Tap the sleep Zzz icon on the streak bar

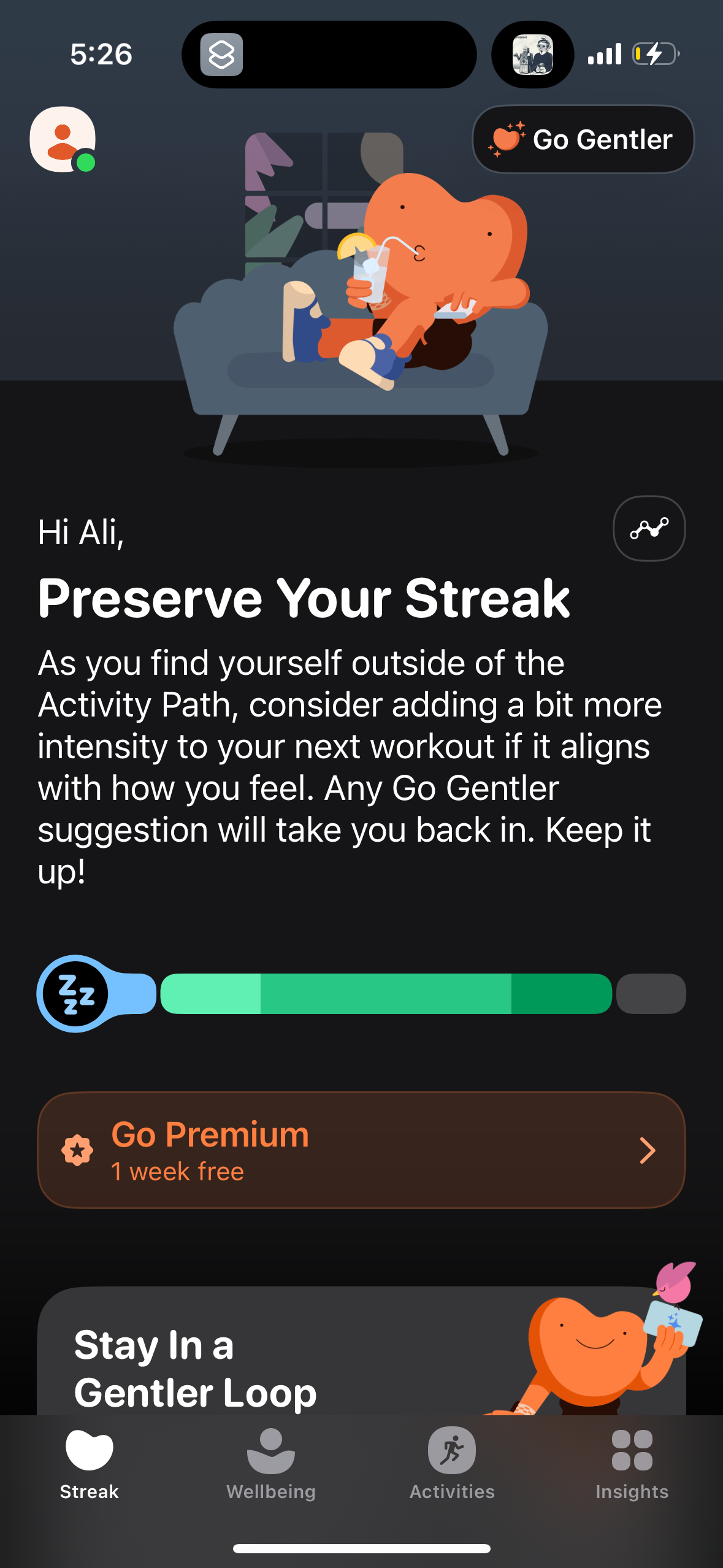(x=76, y=994)
